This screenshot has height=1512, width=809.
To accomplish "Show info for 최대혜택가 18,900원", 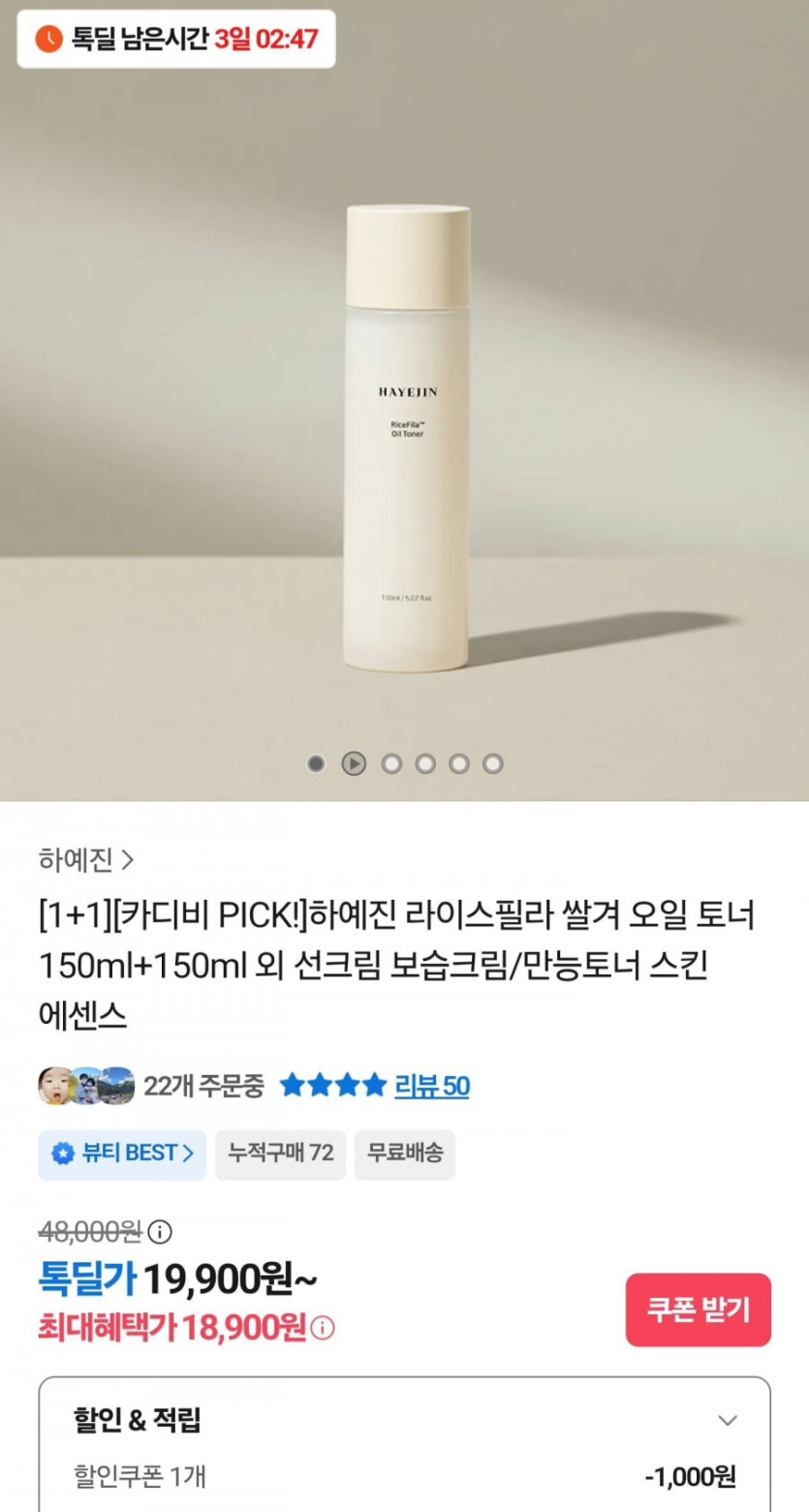I will (x=324, y=1328).
